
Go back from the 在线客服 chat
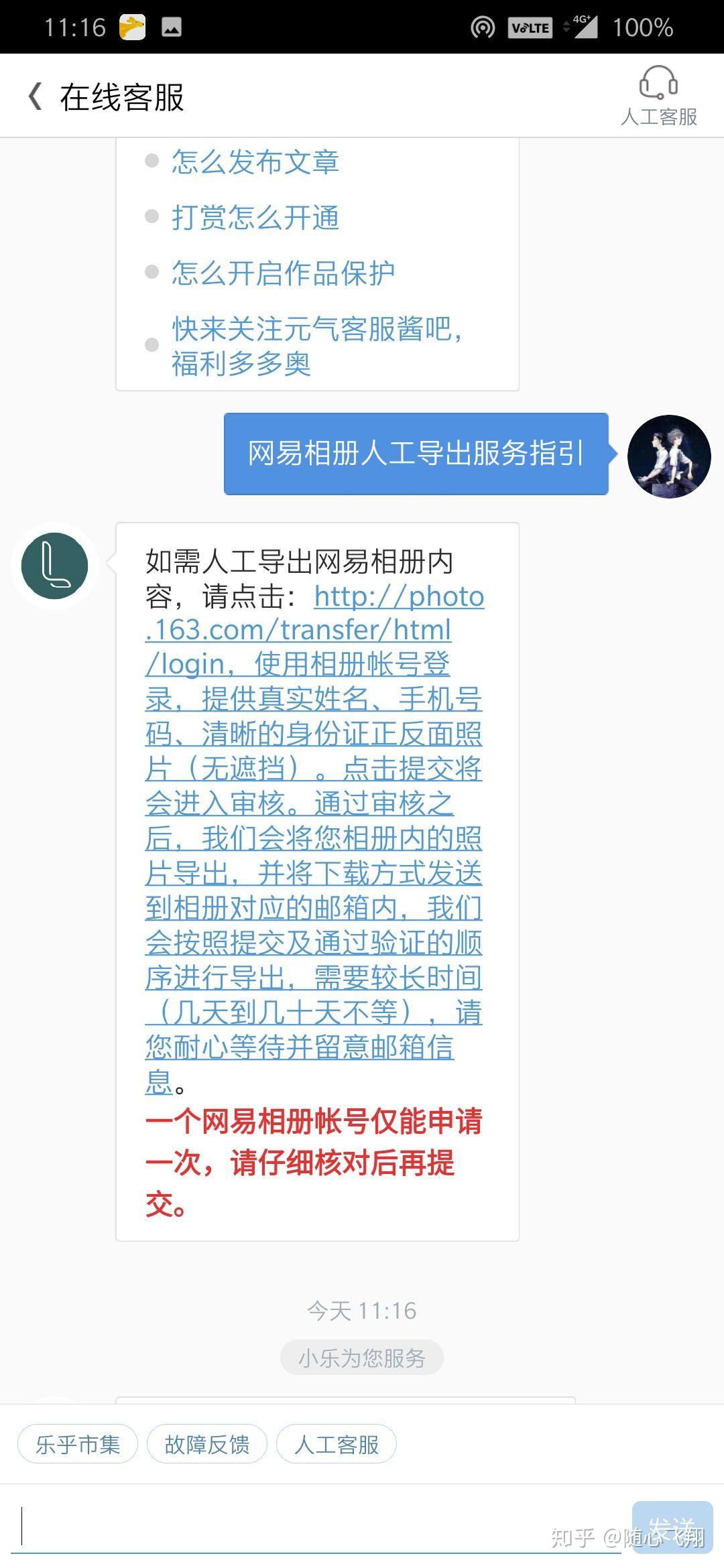[x=35, y=96]
